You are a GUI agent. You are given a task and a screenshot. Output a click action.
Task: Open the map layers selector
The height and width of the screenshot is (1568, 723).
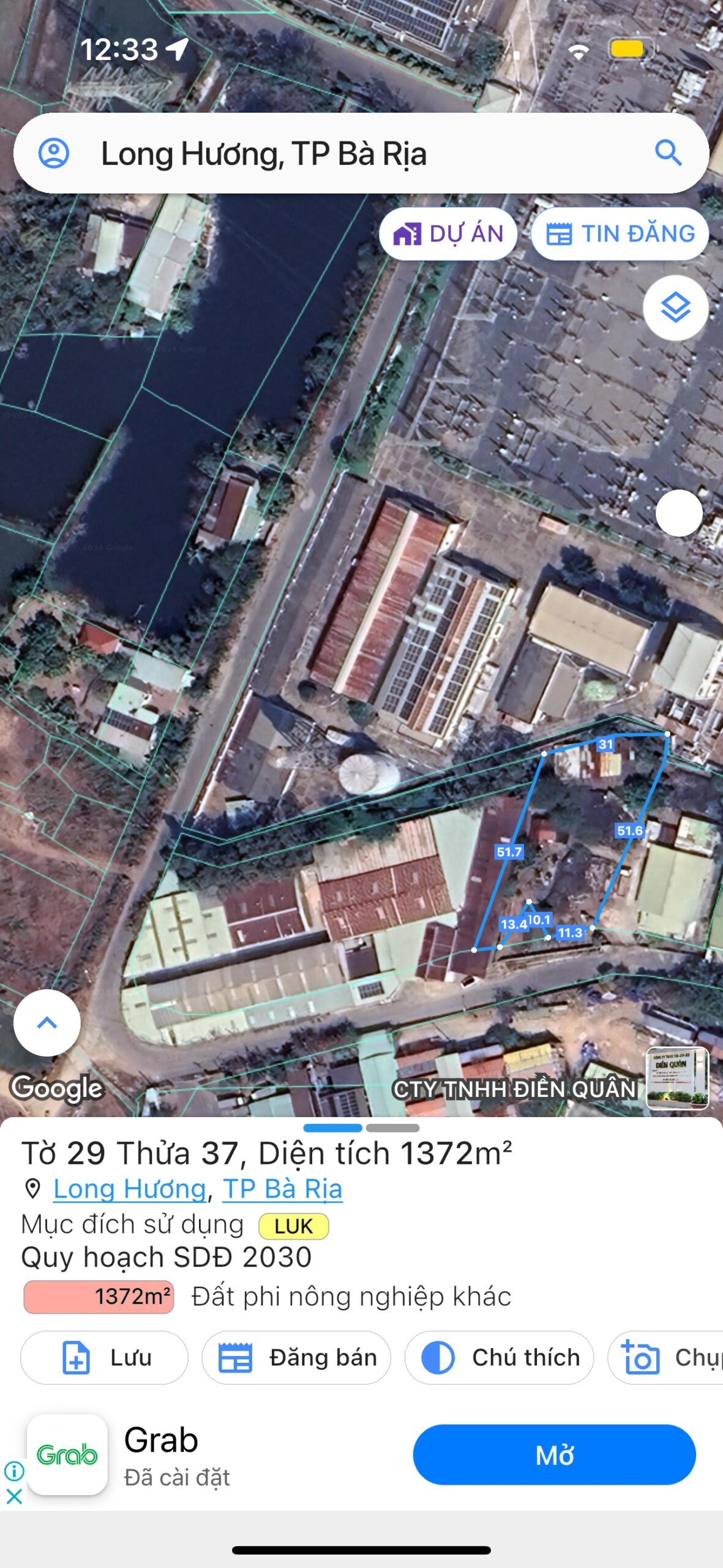[x=676, y=308]
